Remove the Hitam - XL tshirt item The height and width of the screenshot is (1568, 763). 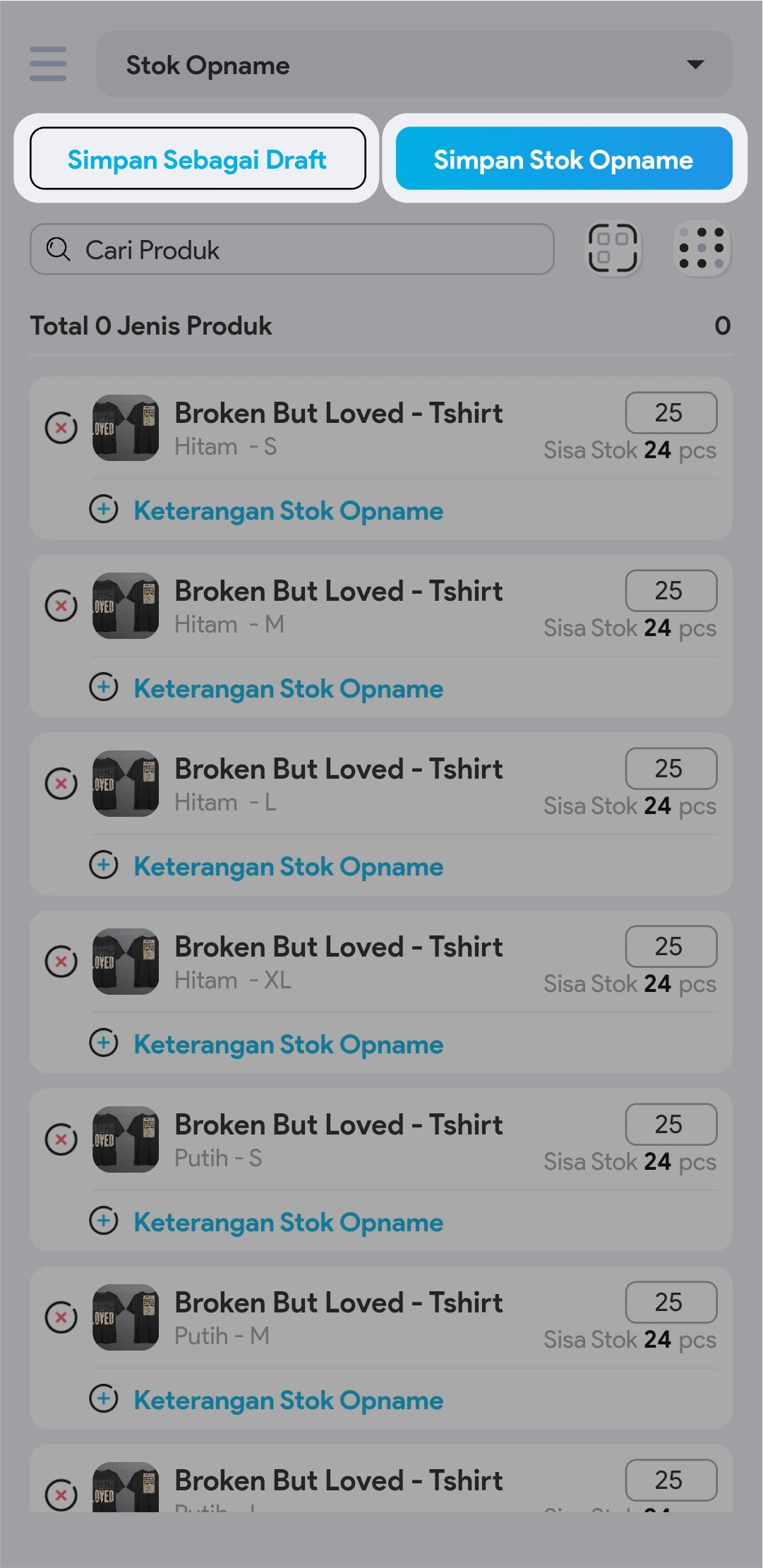point(61,962)
